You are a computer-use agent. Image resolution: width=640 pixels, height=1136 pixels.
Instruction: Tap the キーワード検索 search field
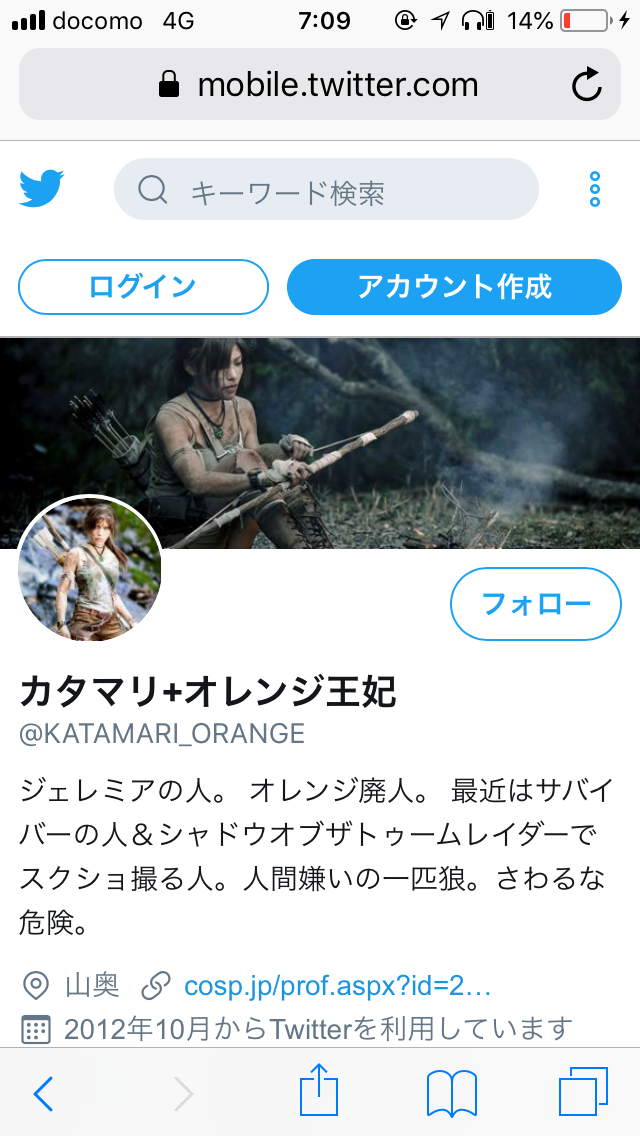tap(326, 190)
